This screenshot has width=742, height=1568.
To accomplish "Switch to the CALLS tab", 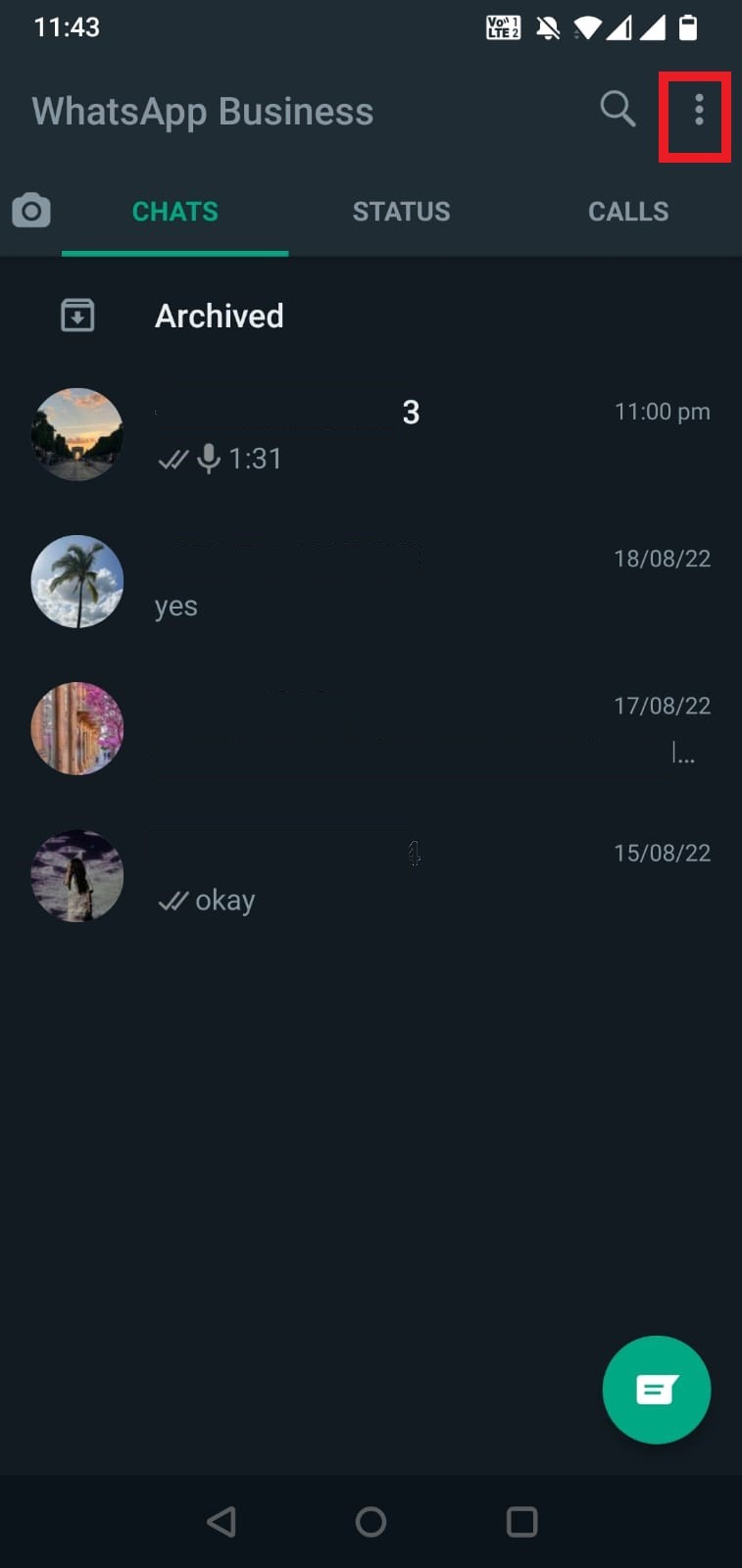I will point(628,212).
